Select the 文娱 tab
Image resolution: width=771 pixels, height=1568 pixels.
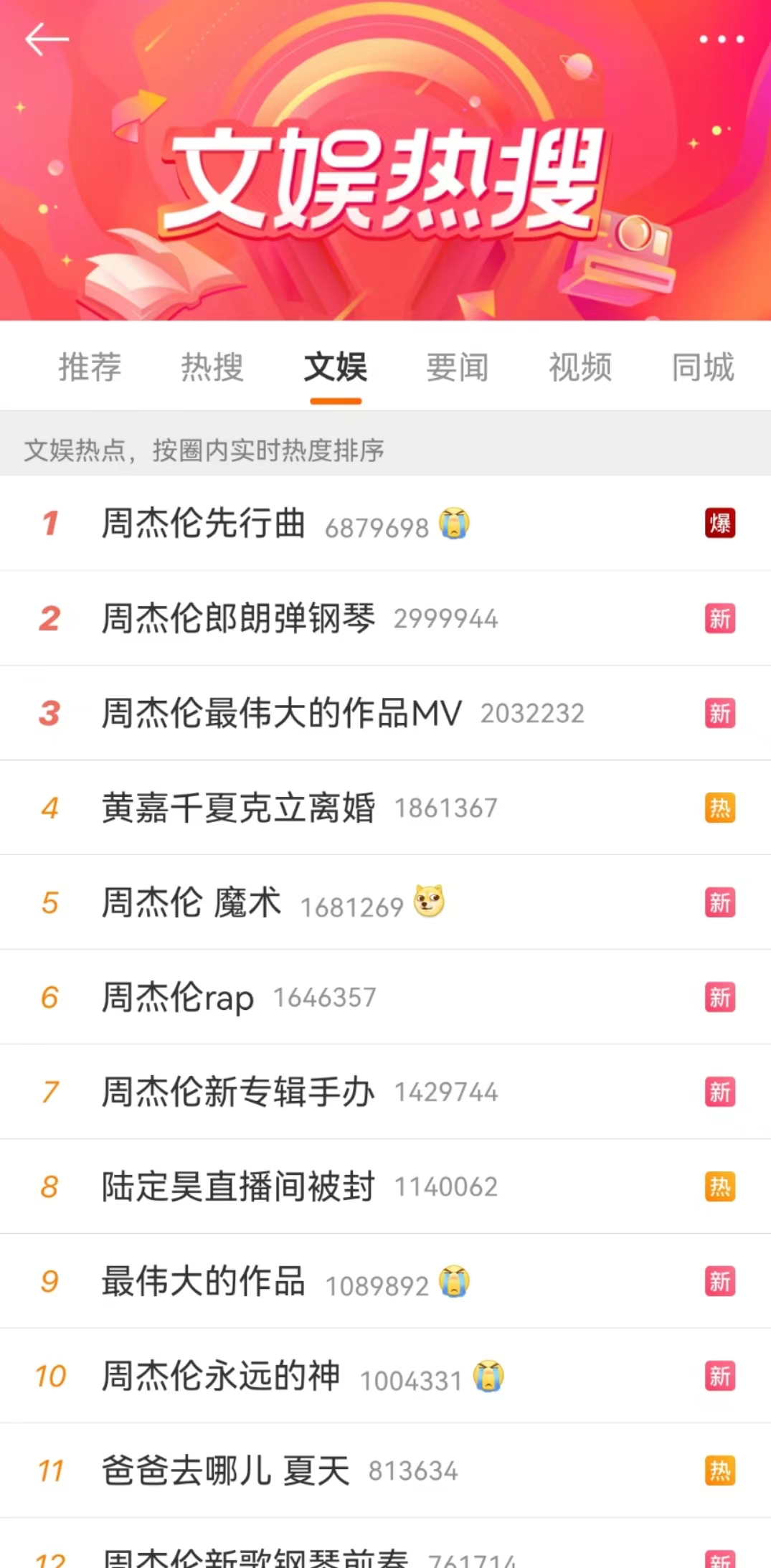(x=336, y=367)
